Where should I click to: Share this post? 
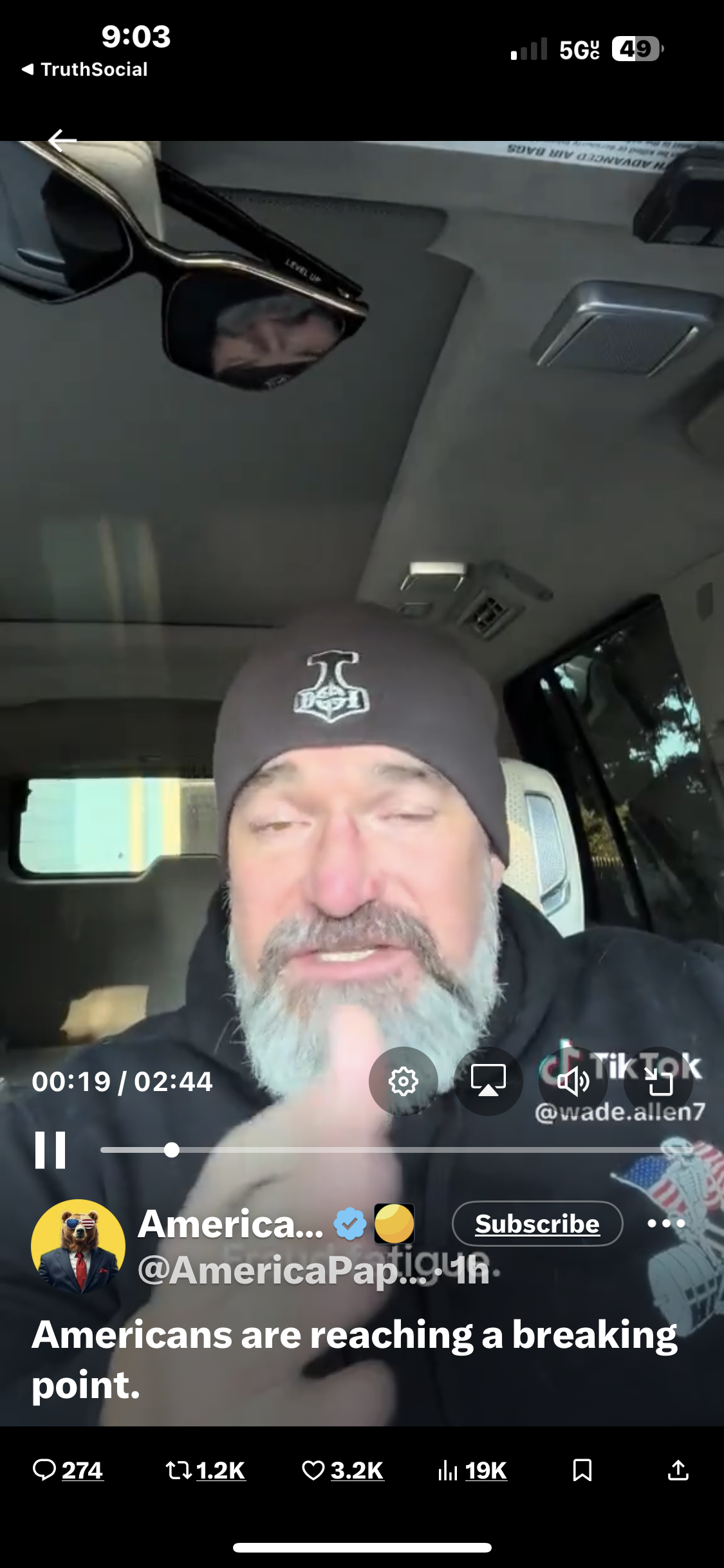click(678, 1471)
